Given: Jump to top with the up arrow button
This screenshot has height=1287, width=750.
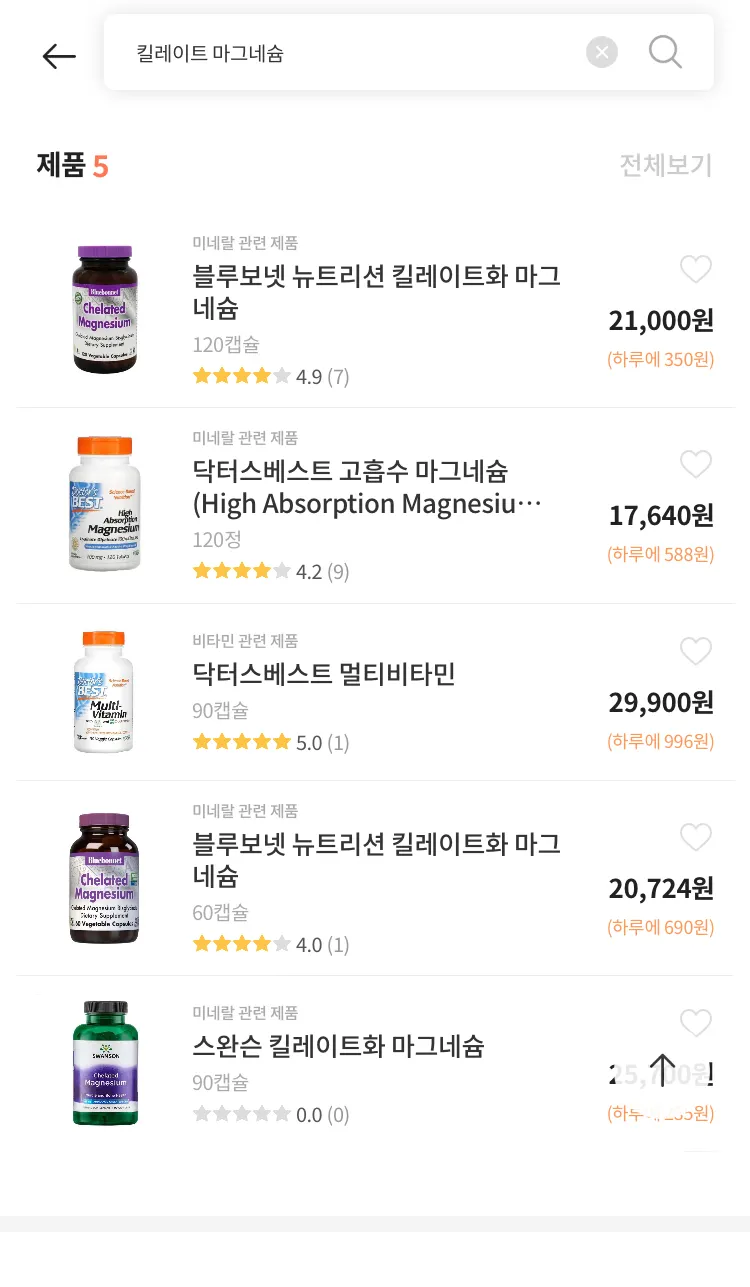Looking at the screenshot, I should pos(662,1069).
